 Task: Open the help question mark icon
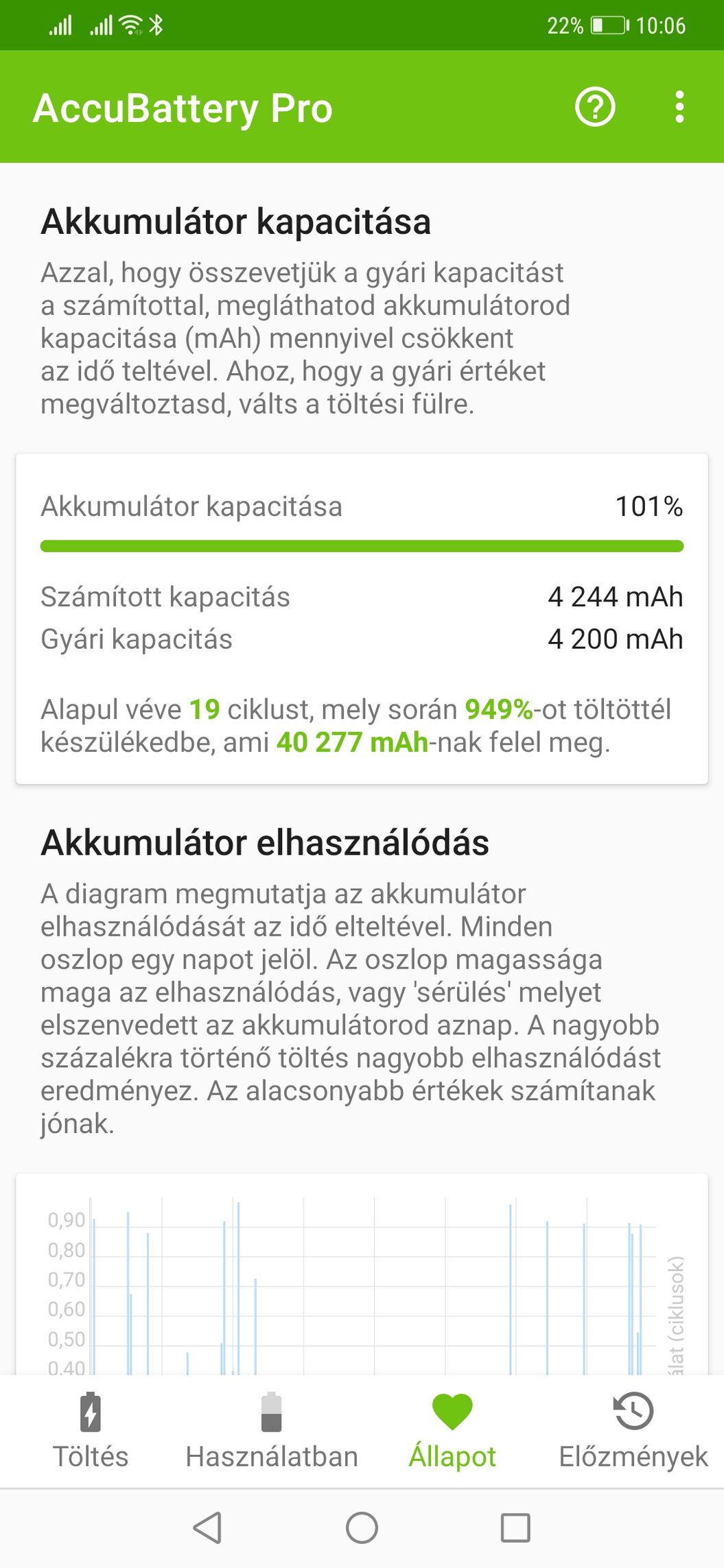click(594, 108)
